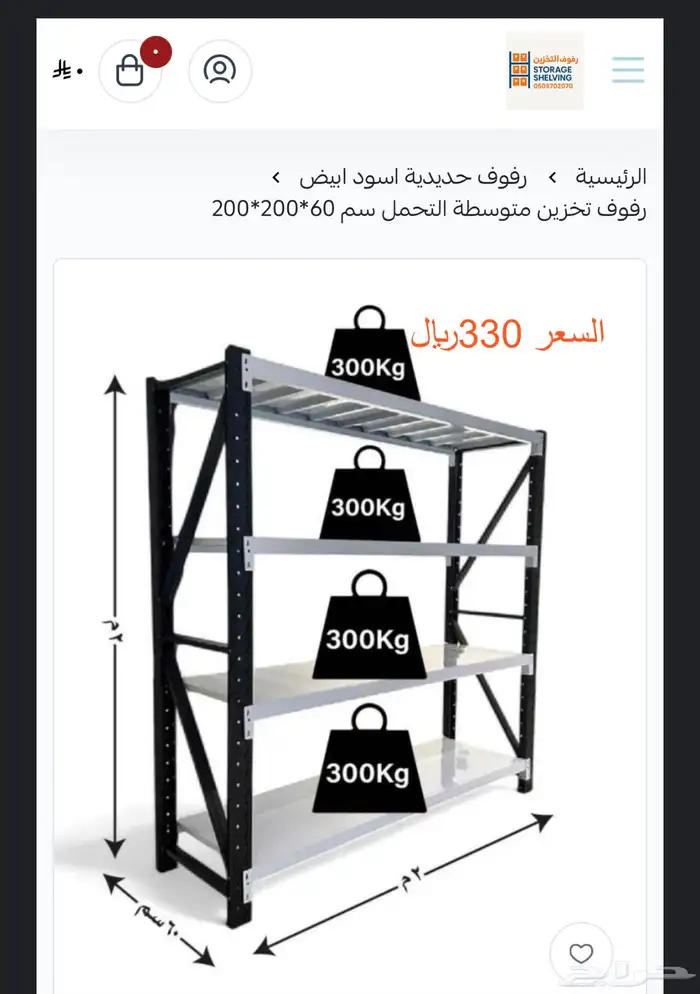The image size is (700, 994).
Task: Add the product to favorites with the heart
Action: coord(581,953)
